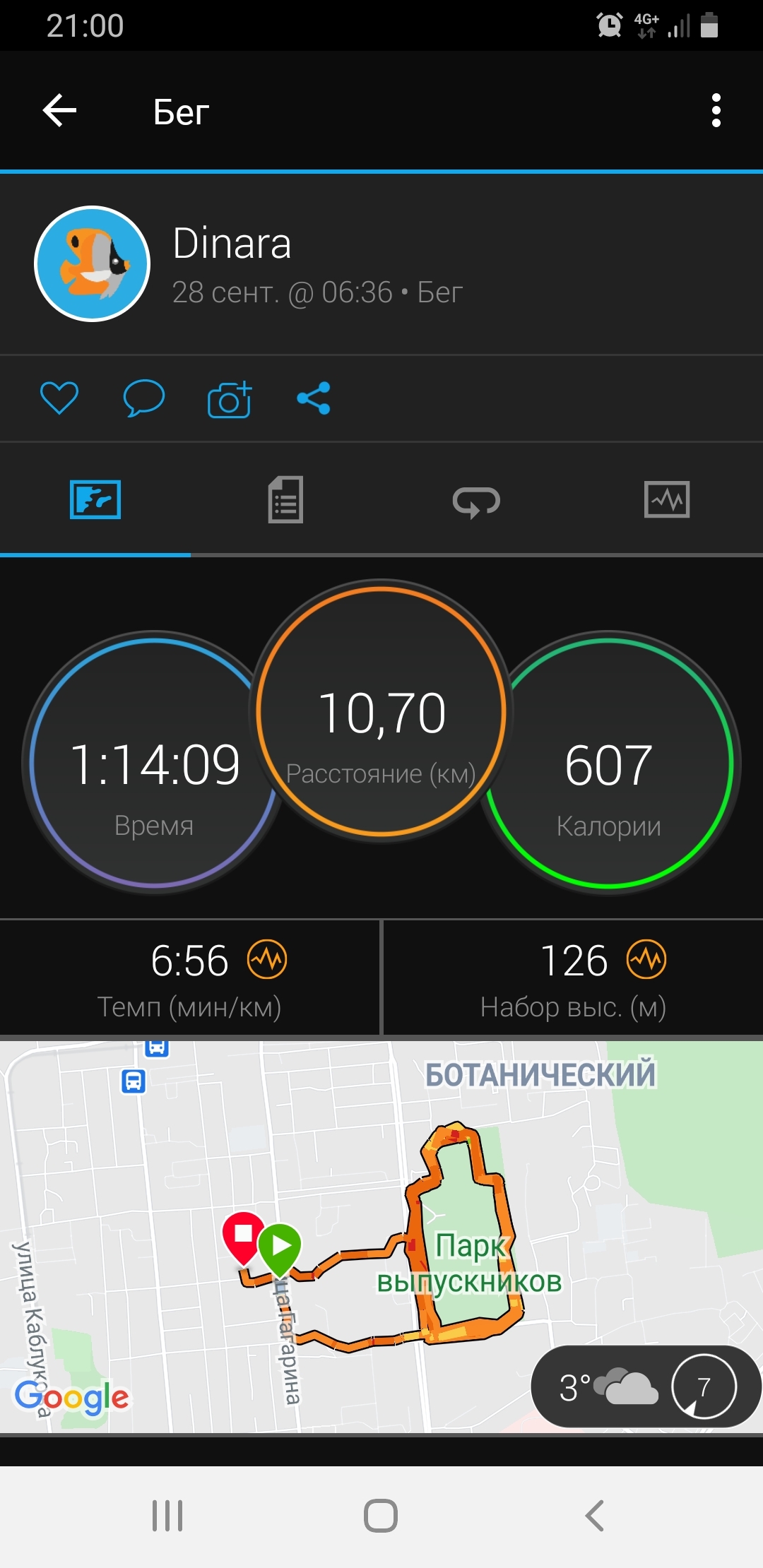Tap the system home button
Viewport: 763px width, 1568px height.
(x=381, y=1516)
